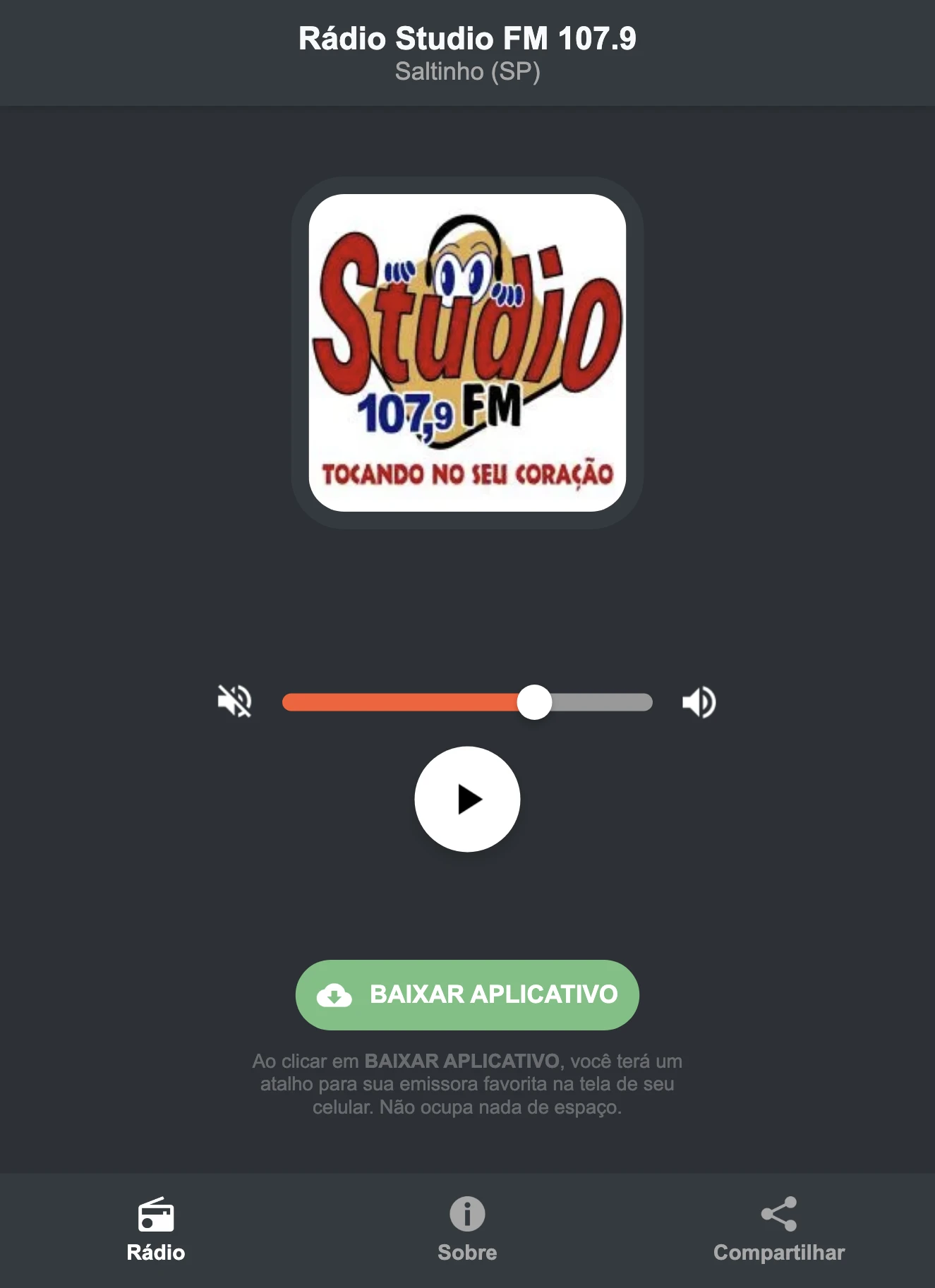
Task: Adjust the orange volume slider handle
Action: (x=536, y=701)
